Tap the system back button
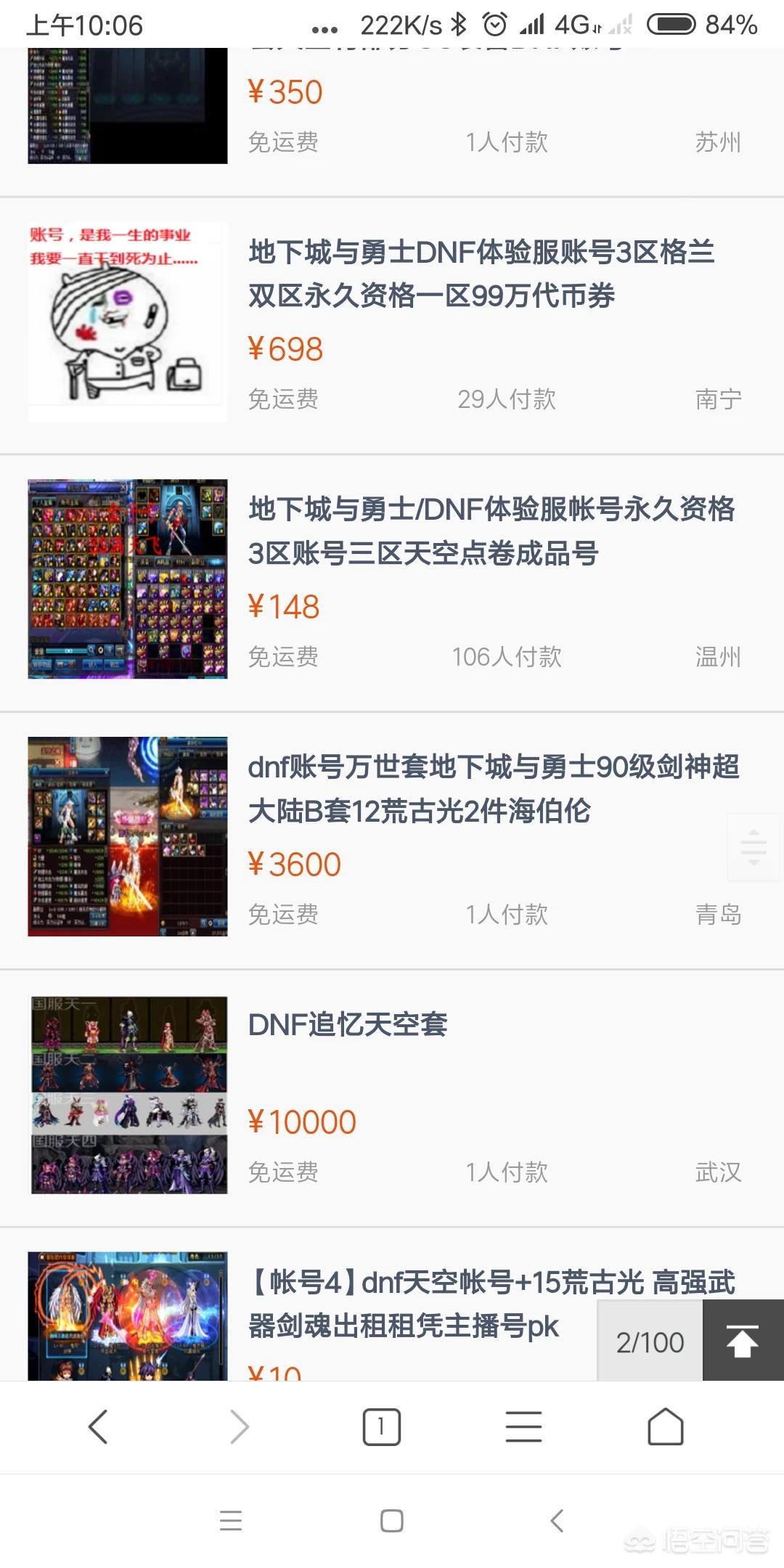784x1568 pixels. pyautogui.click(x=557, y=1520)
